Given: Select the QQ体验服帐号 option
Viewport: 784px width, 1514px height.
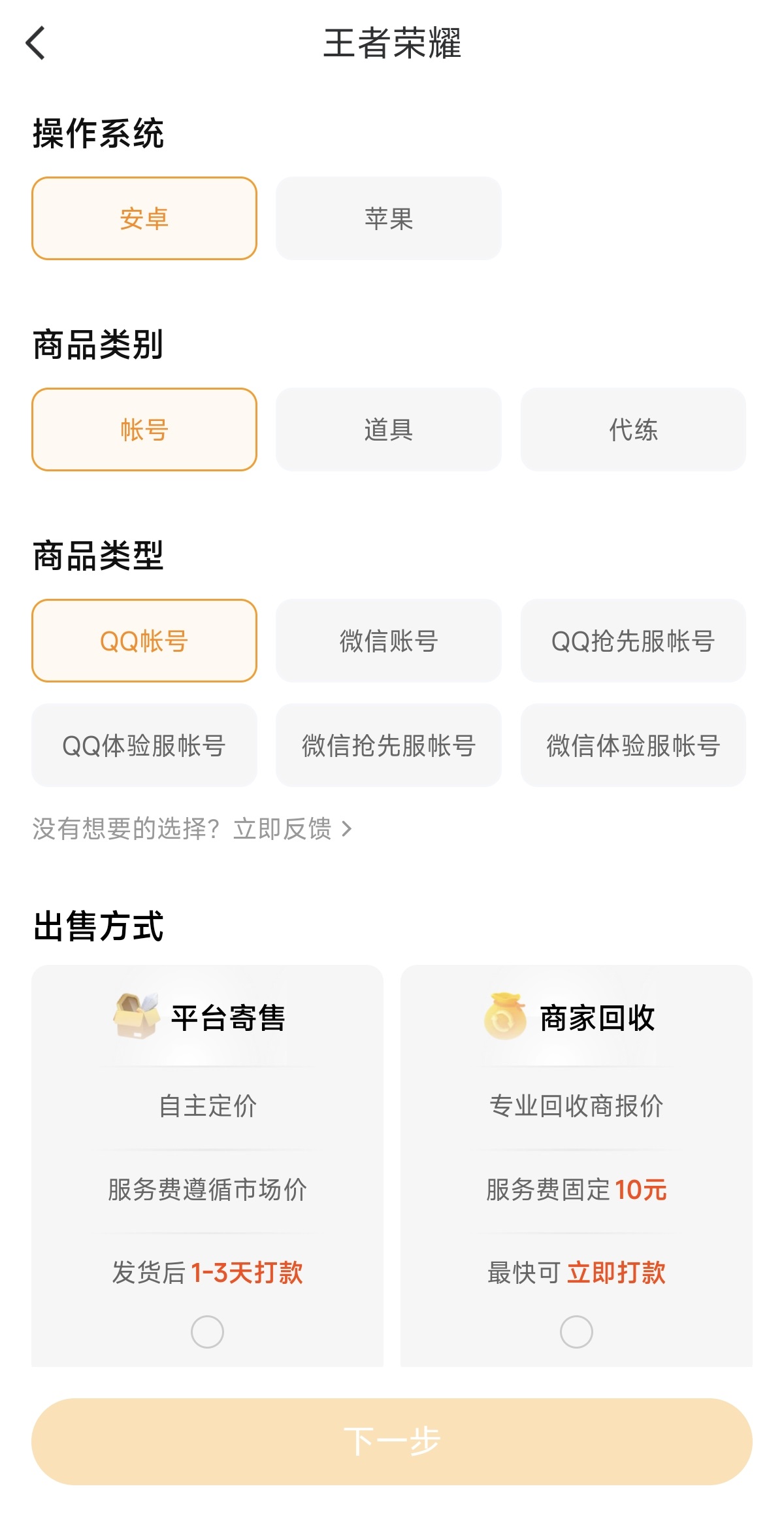Looking at the screenshot, I should pos(144,745).
